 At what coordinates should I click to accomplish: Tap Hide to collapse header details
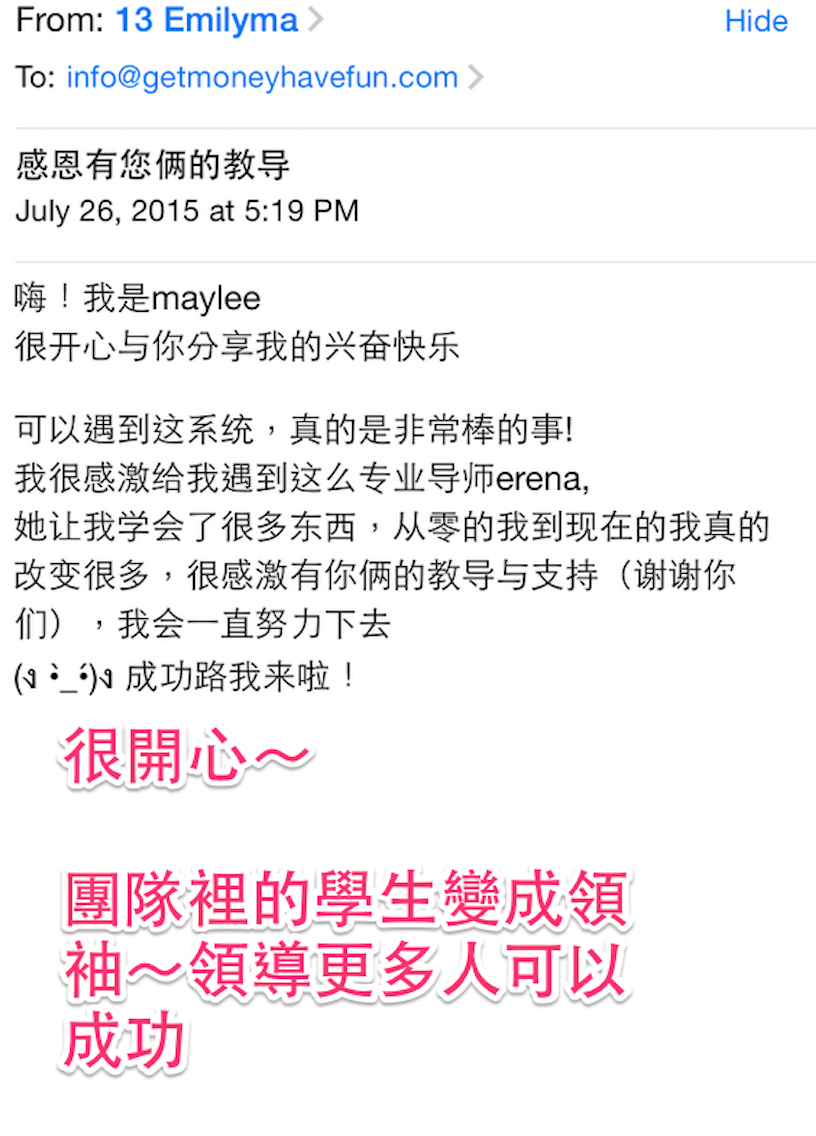tap(756, 21)
